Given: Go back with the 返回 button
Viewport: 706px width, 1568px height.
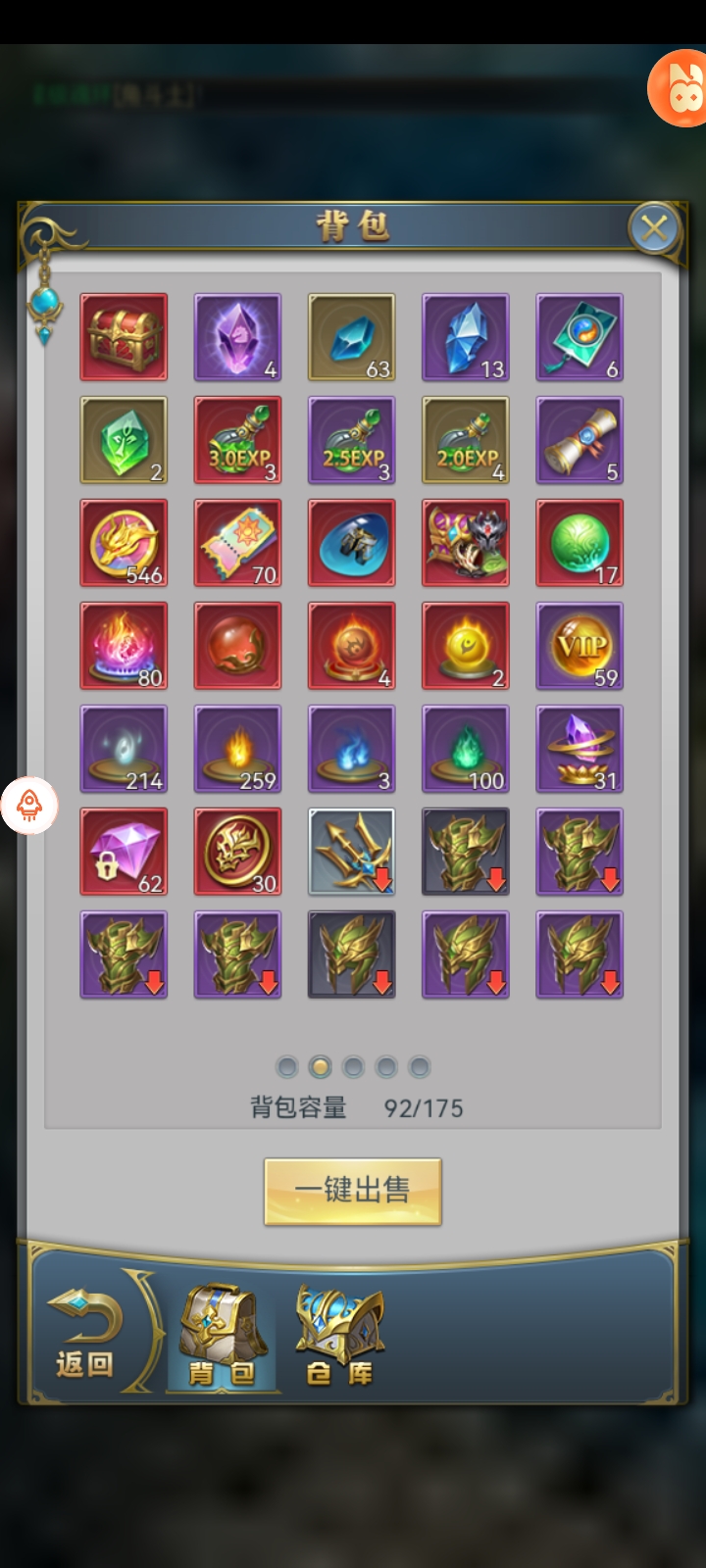Looking at the screenshot, I should point(85,1335).
